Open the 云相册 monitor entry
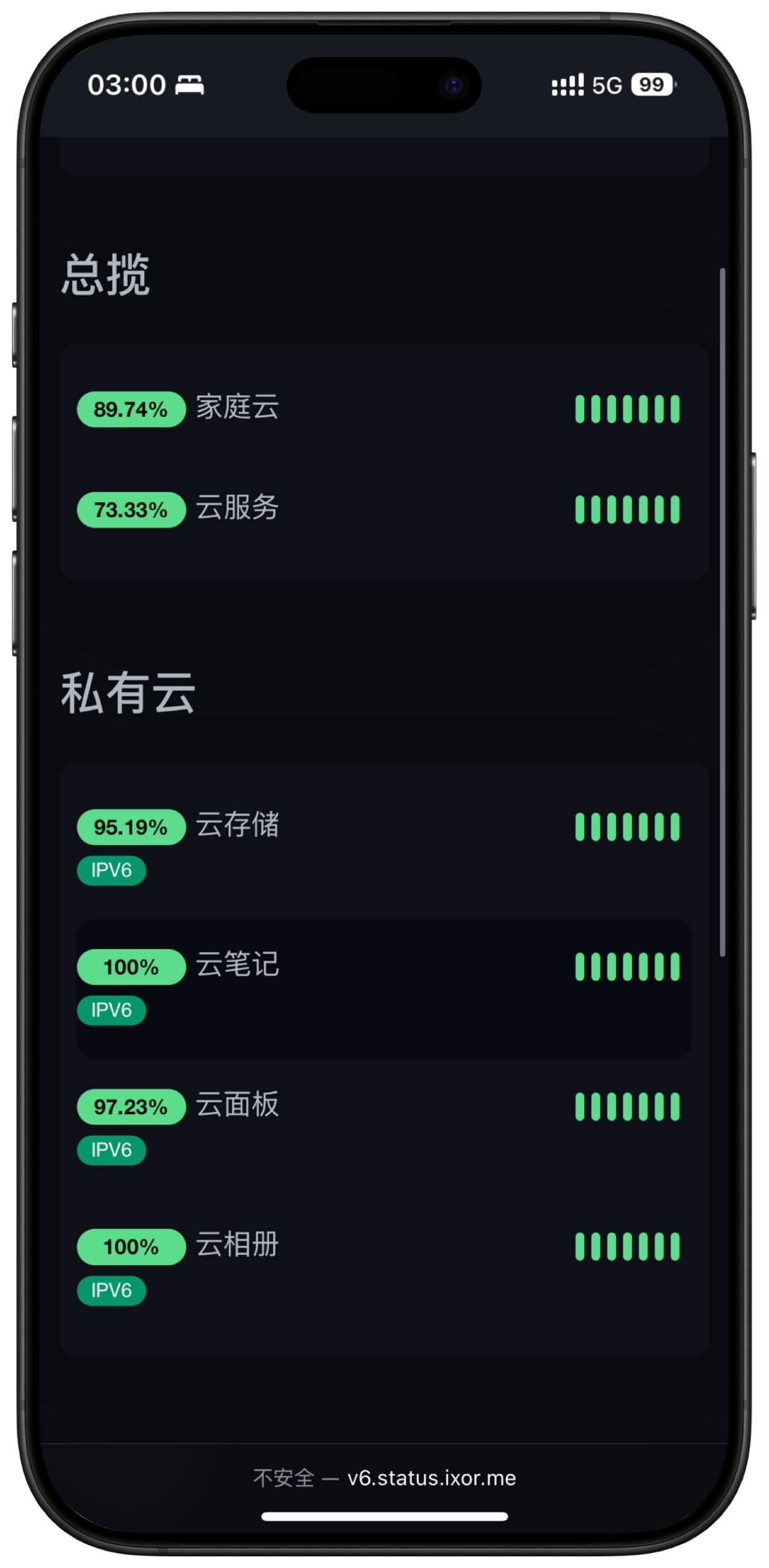Image resolution: width=769 pixels, height=1568 pixels. [237, 1246]
